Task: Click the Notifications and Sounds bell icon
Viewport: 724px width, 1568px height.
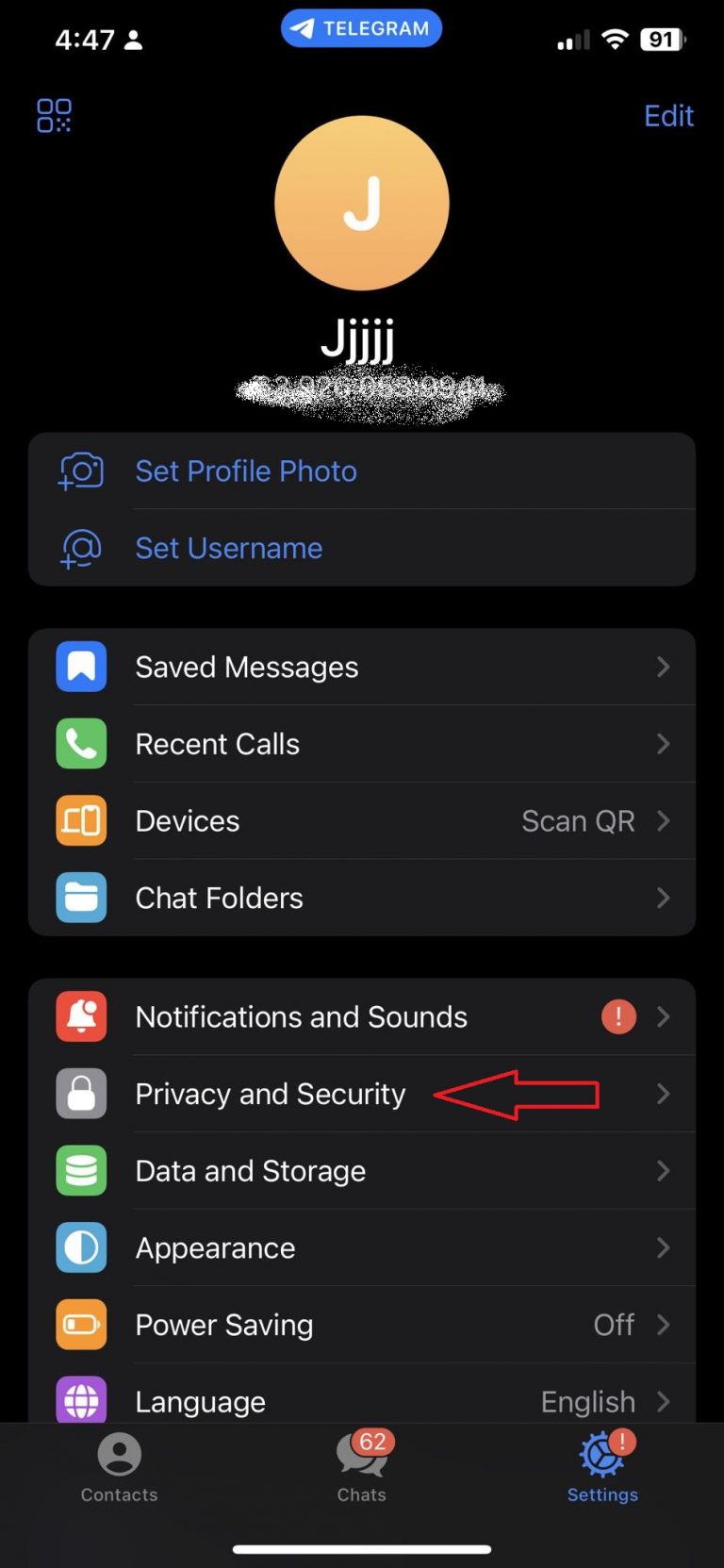Action: tap(81, 1016)
